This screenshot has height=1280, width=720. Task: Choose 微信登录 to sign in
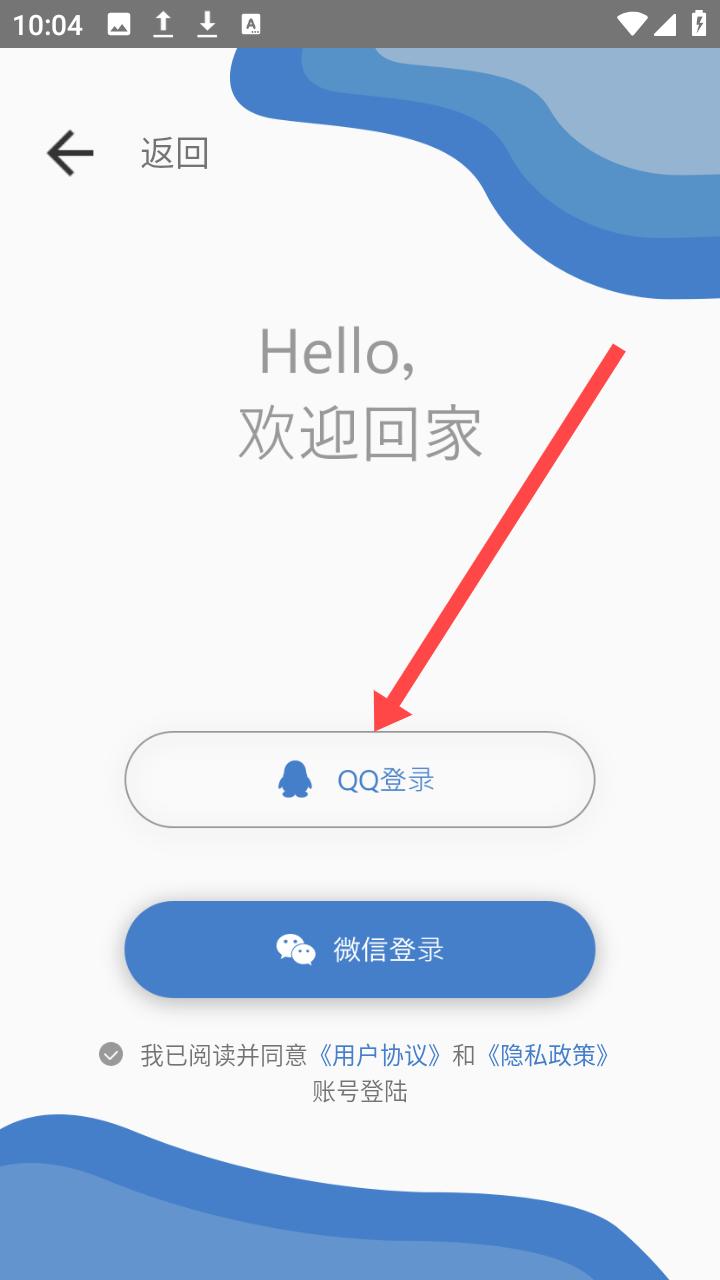[360, 949]
